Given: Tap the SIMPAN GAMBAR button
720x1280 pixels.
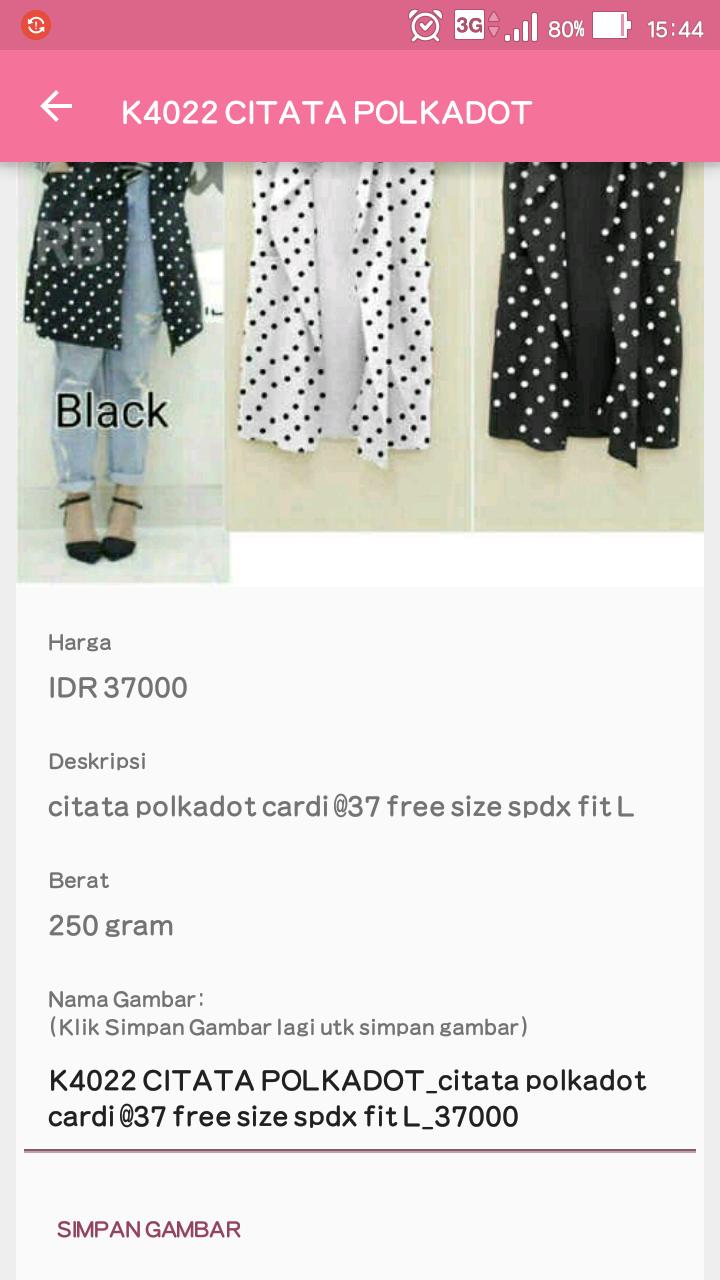Looking at the screenshot, I should click(x=149, y=1229).
